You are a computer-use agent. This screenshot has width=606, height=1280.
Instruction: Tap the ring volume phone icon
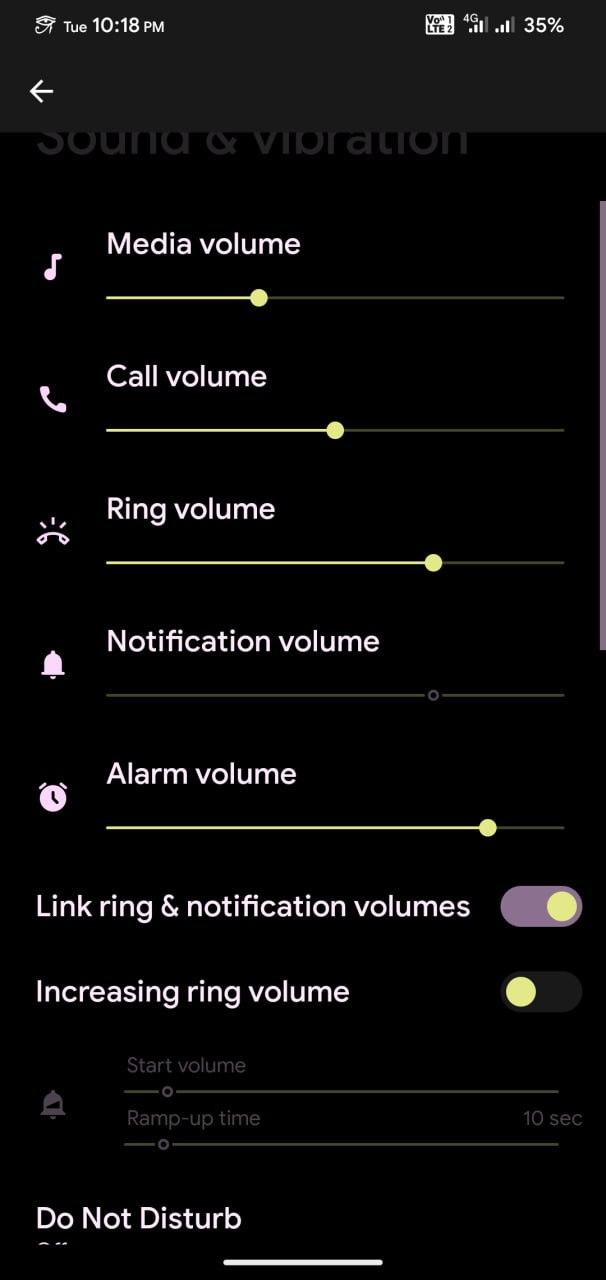pos(53,532)
